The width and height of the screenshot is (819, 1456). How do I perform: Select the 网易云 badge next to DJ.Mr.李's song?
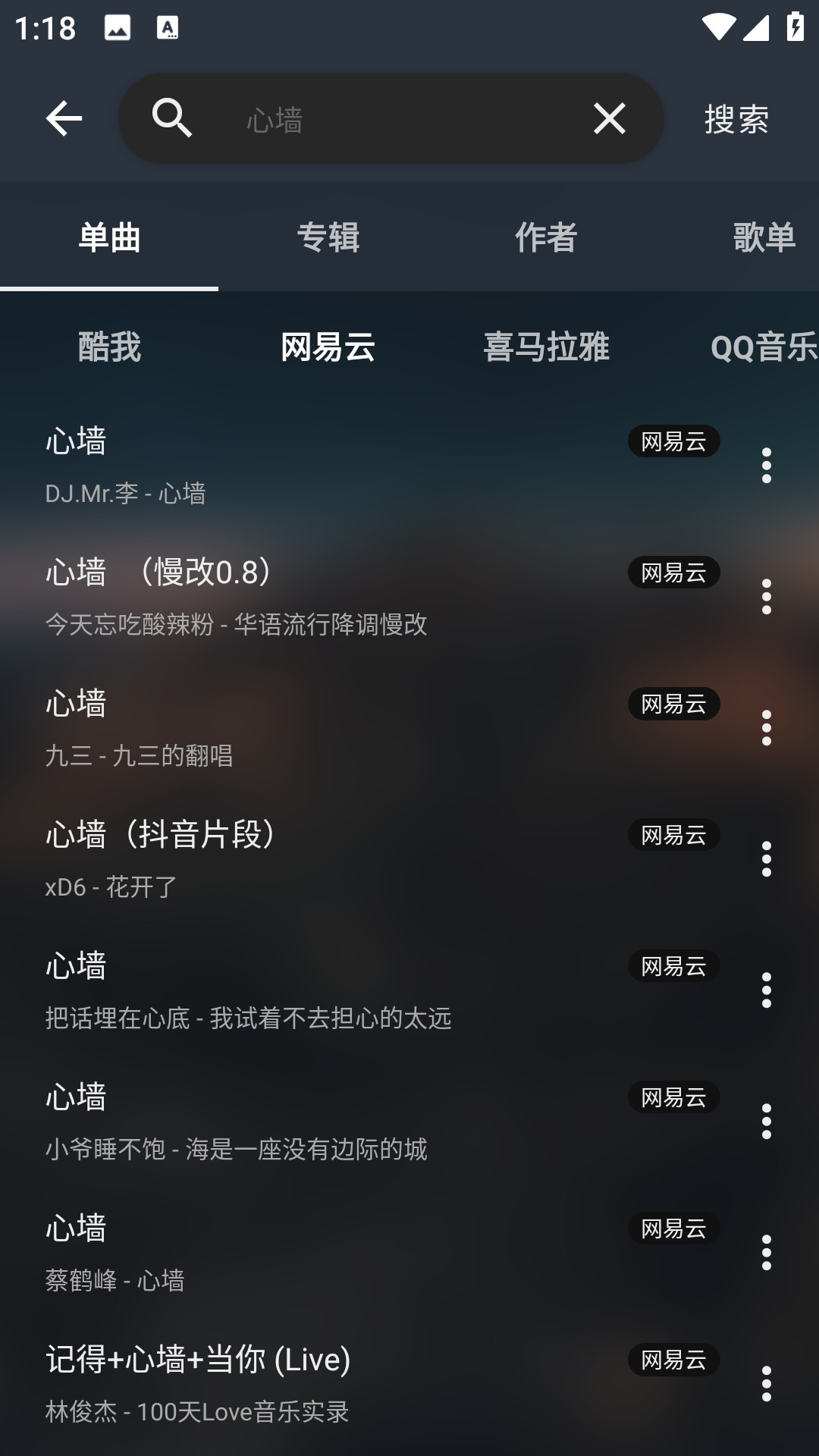(x=673, y=442)
